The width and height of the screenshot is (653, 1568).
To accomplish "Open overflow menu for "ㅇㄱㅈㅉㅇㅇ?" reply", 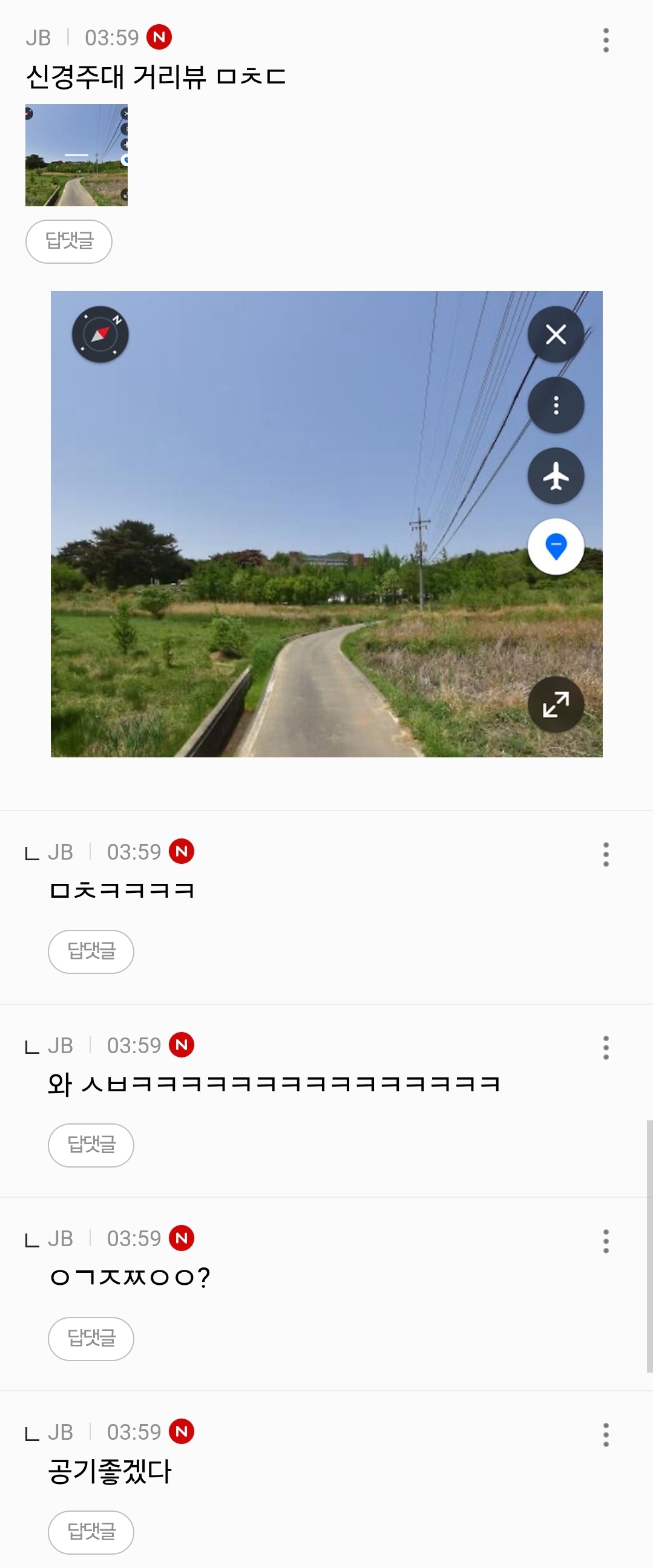I will click(x=605, y=1241).
